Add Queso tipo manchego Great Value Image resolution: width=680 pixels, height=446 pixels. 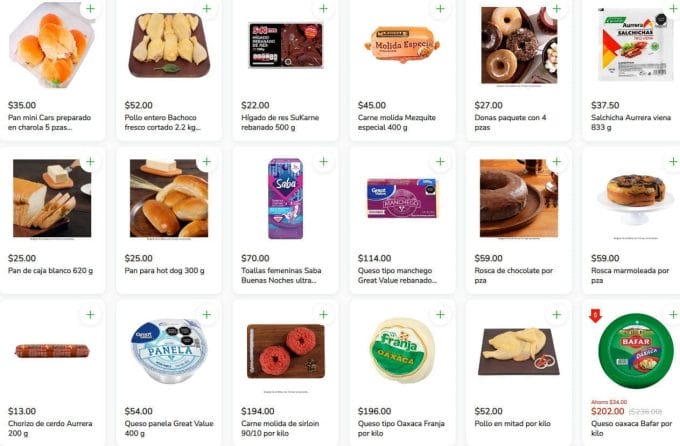click(440, 161)
